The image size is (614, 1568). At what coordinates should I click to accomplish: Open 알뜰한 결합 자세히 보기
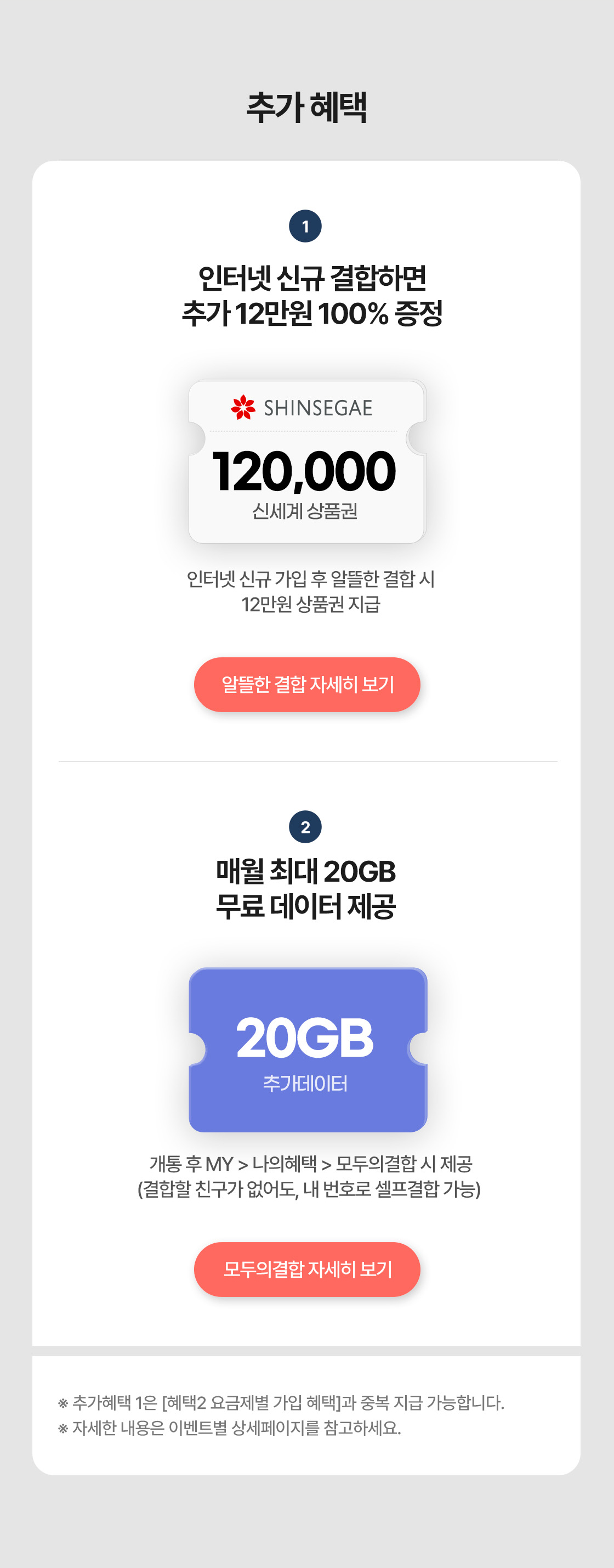(306, 684)
